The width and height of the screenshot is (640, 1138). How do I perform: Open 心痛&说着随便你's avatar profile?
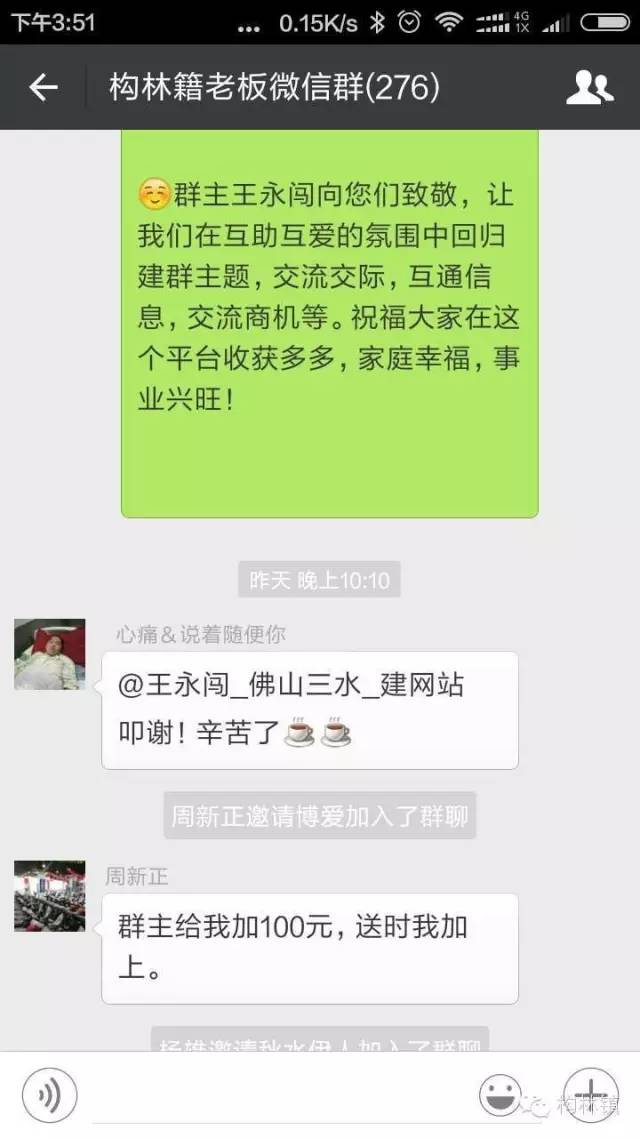49,654
